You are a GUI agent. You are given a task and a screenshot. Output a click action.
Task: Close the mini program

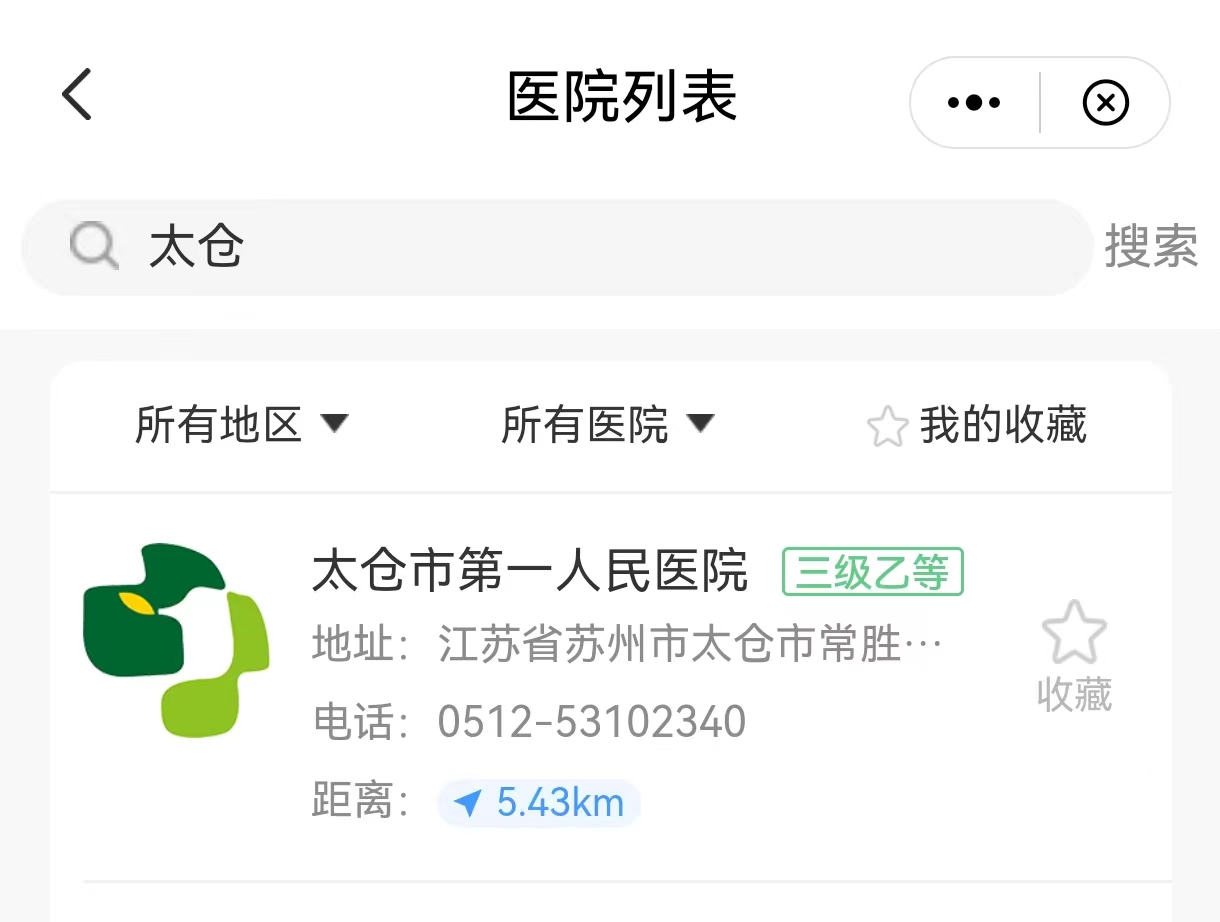1106,102
